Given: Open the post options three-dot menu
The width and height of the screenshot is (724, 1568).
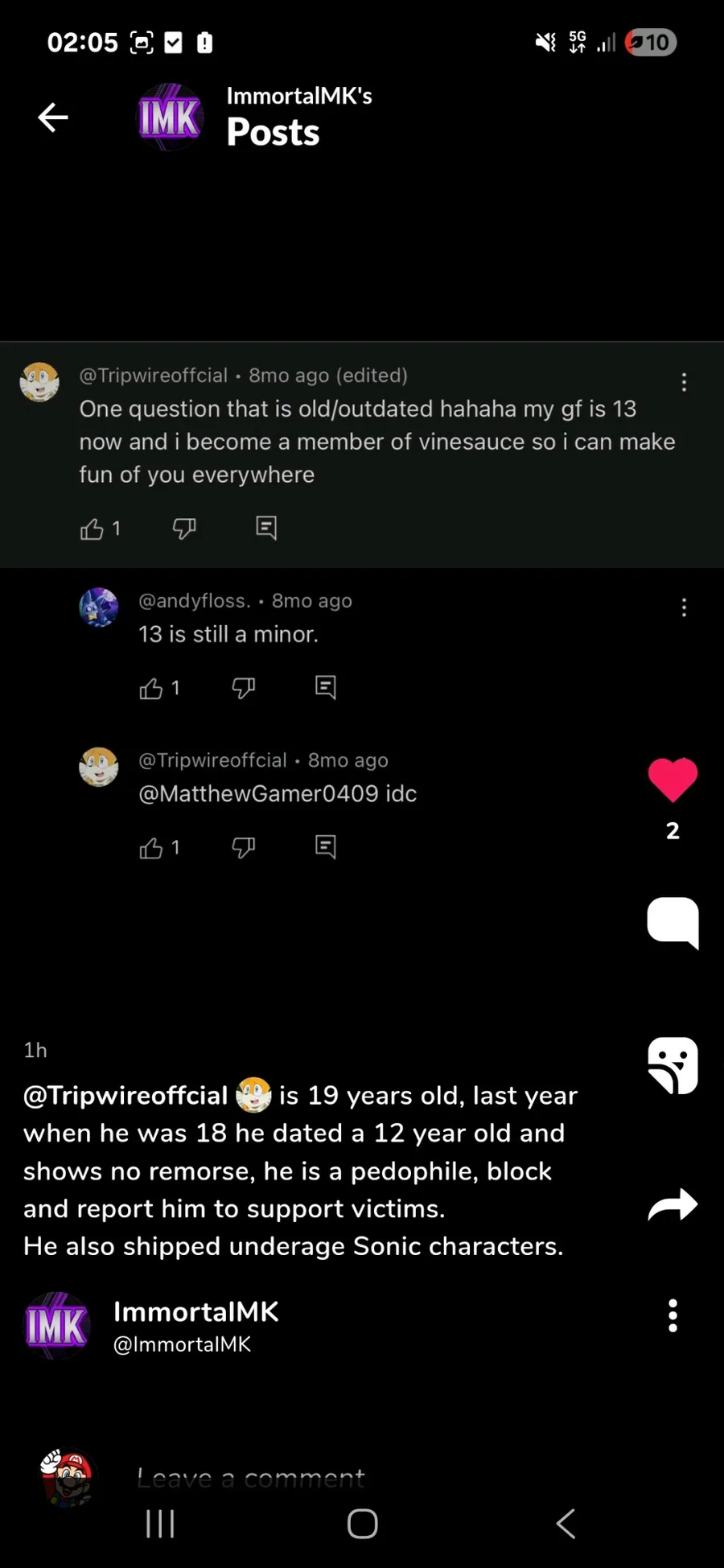Looking at the screenshot, I should coord(673,1315).
